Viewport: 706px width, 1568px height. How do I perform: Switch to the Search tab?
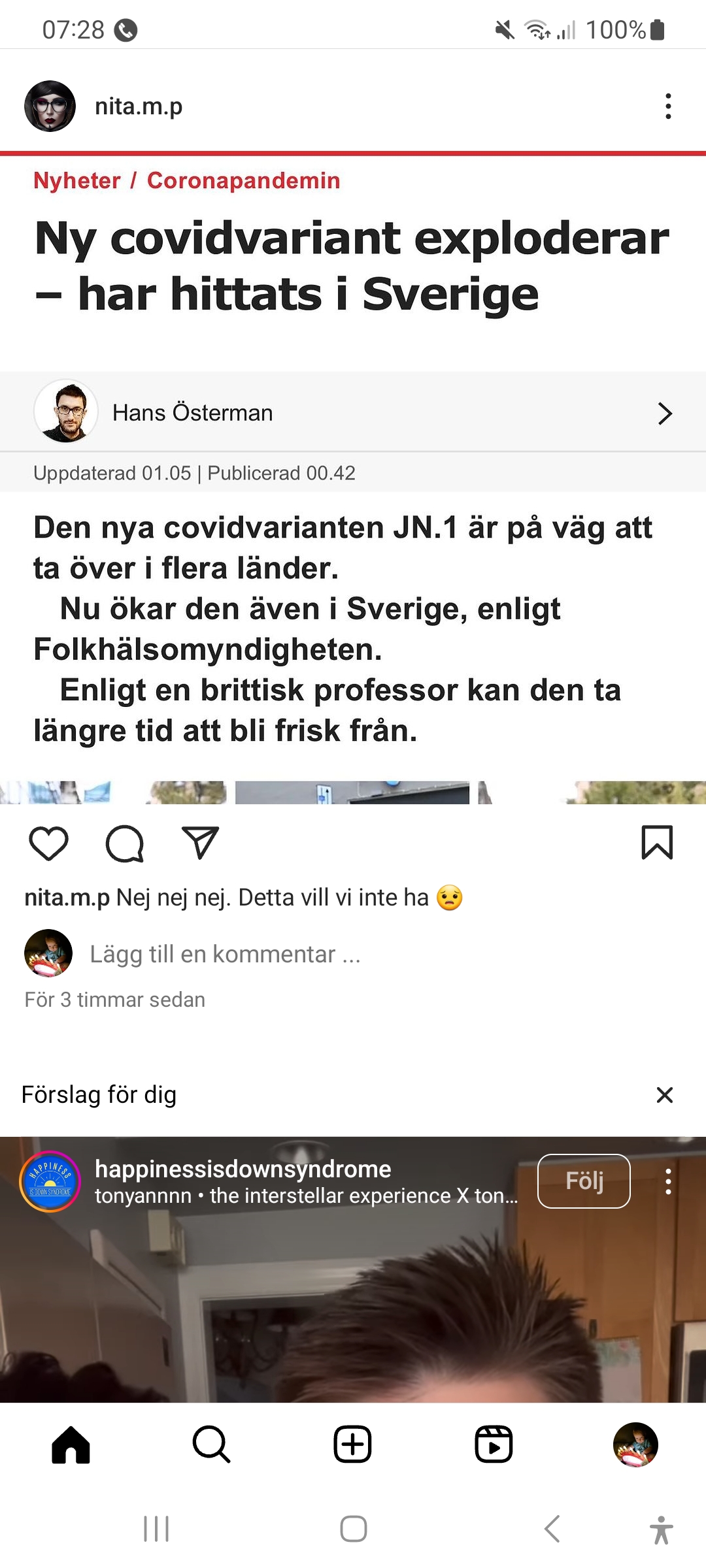tap(211, 1445)
